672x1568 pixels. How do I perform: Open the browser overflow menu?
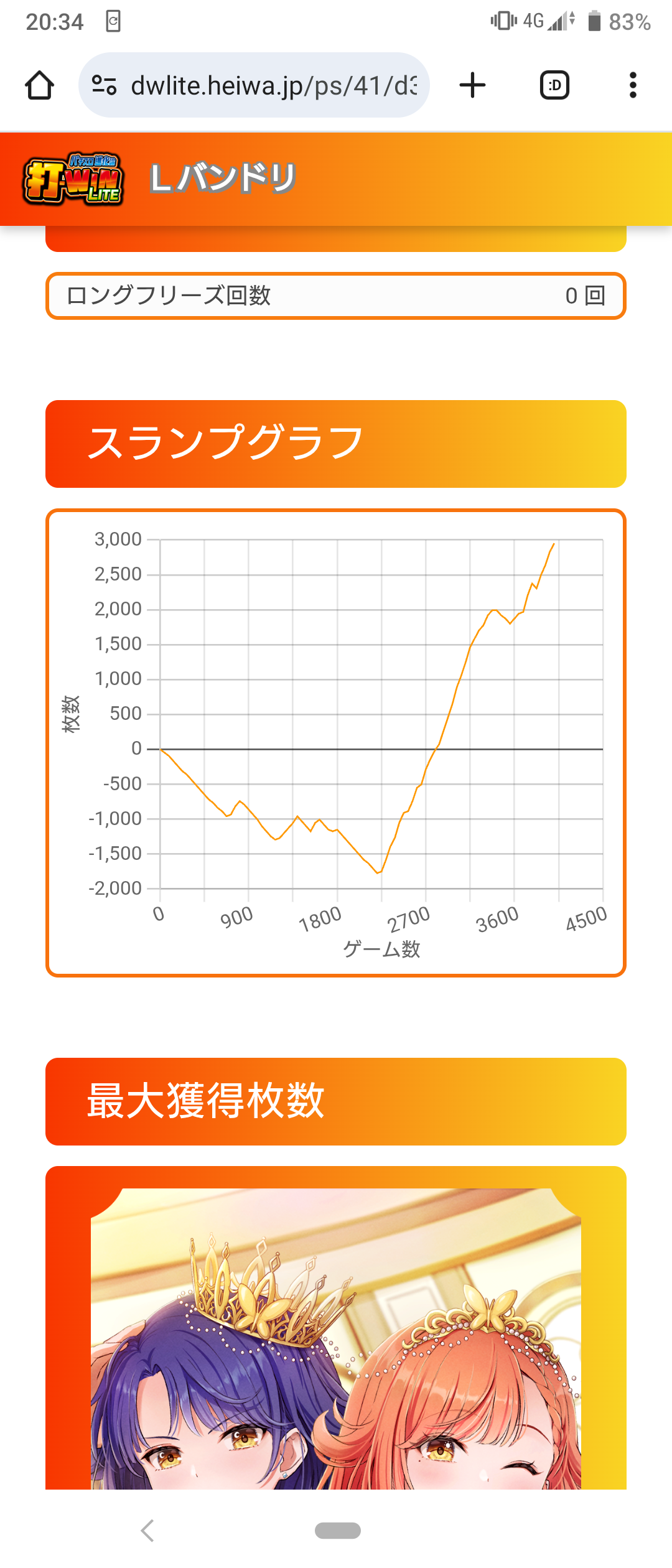point(633,85)
